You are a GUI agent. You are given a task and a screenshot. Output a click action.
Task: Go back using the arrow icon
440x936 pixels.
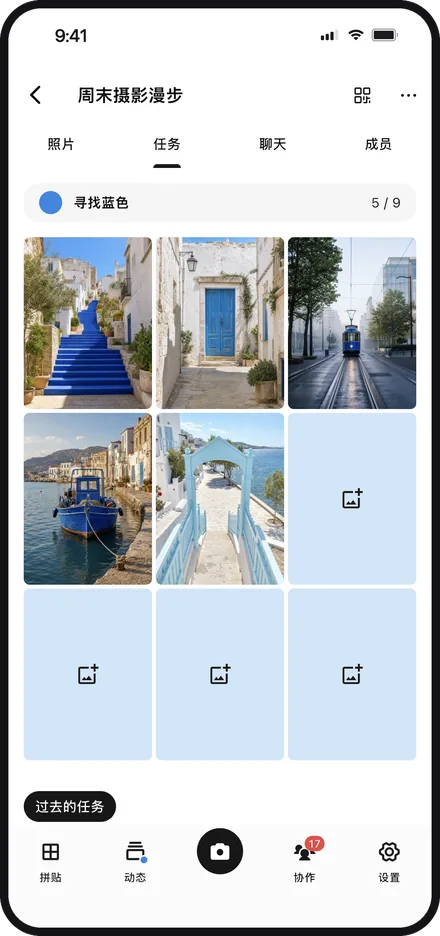click(x=36, y=95)
